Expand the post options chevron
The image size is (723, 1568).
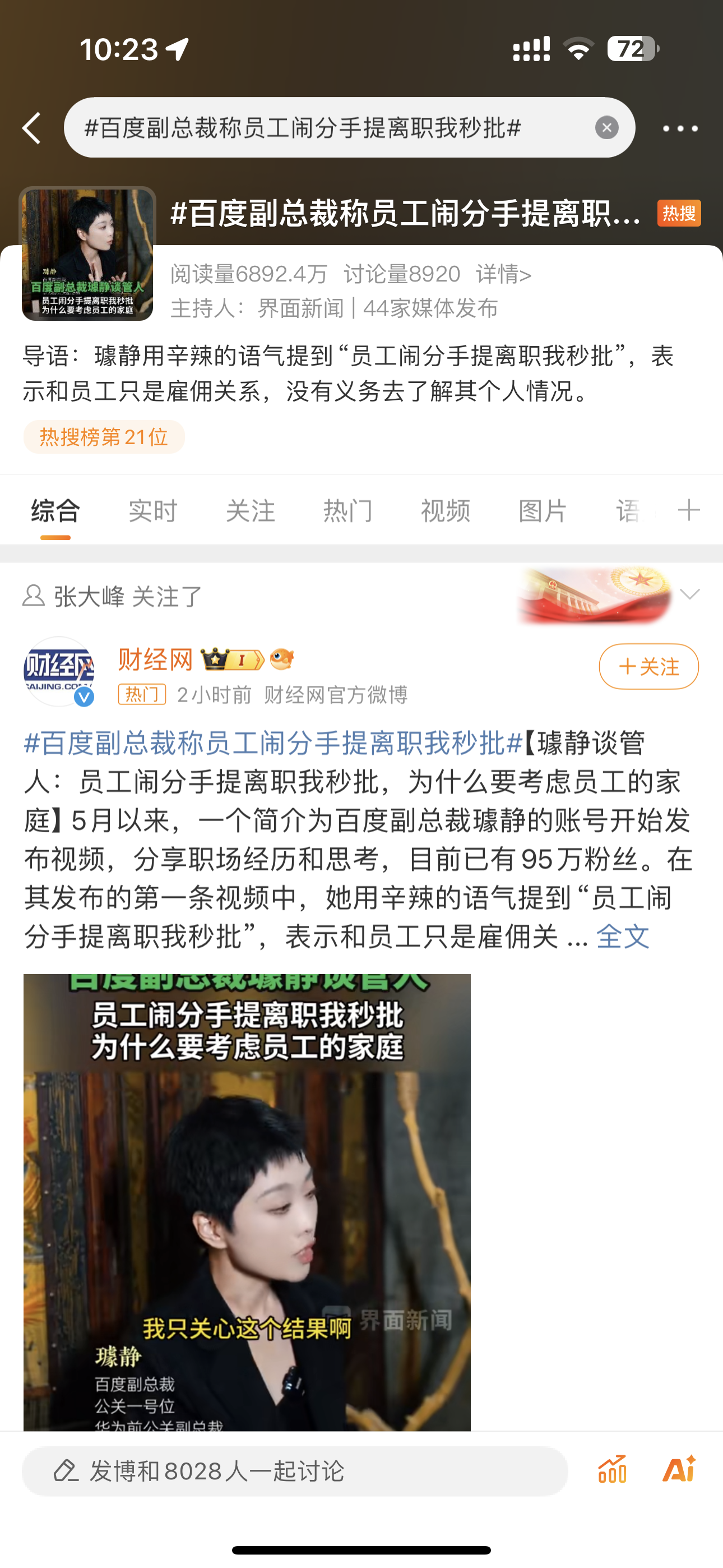pos(689,593)
